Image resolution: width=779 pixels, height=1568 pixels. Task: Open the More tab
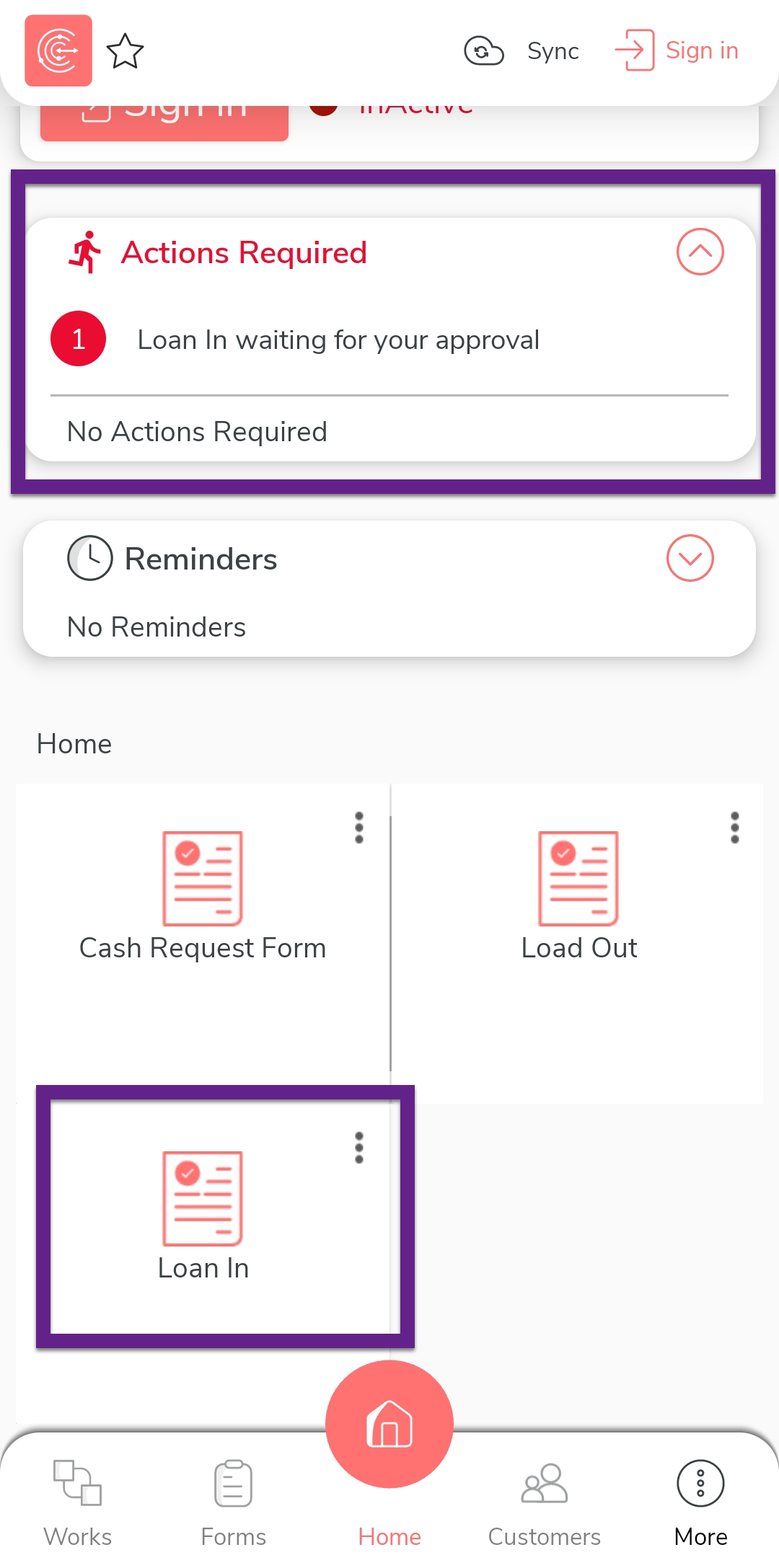pos(700,1502)
